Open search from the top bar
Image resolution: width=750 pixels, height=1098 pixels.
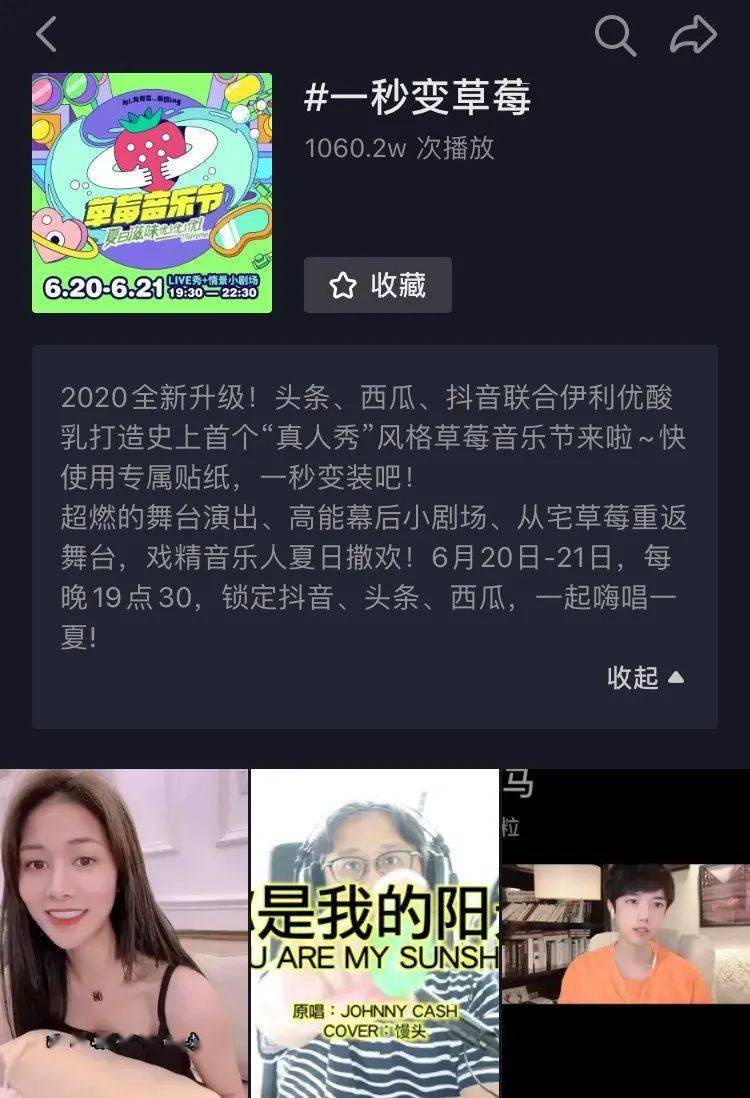(615, 36)
